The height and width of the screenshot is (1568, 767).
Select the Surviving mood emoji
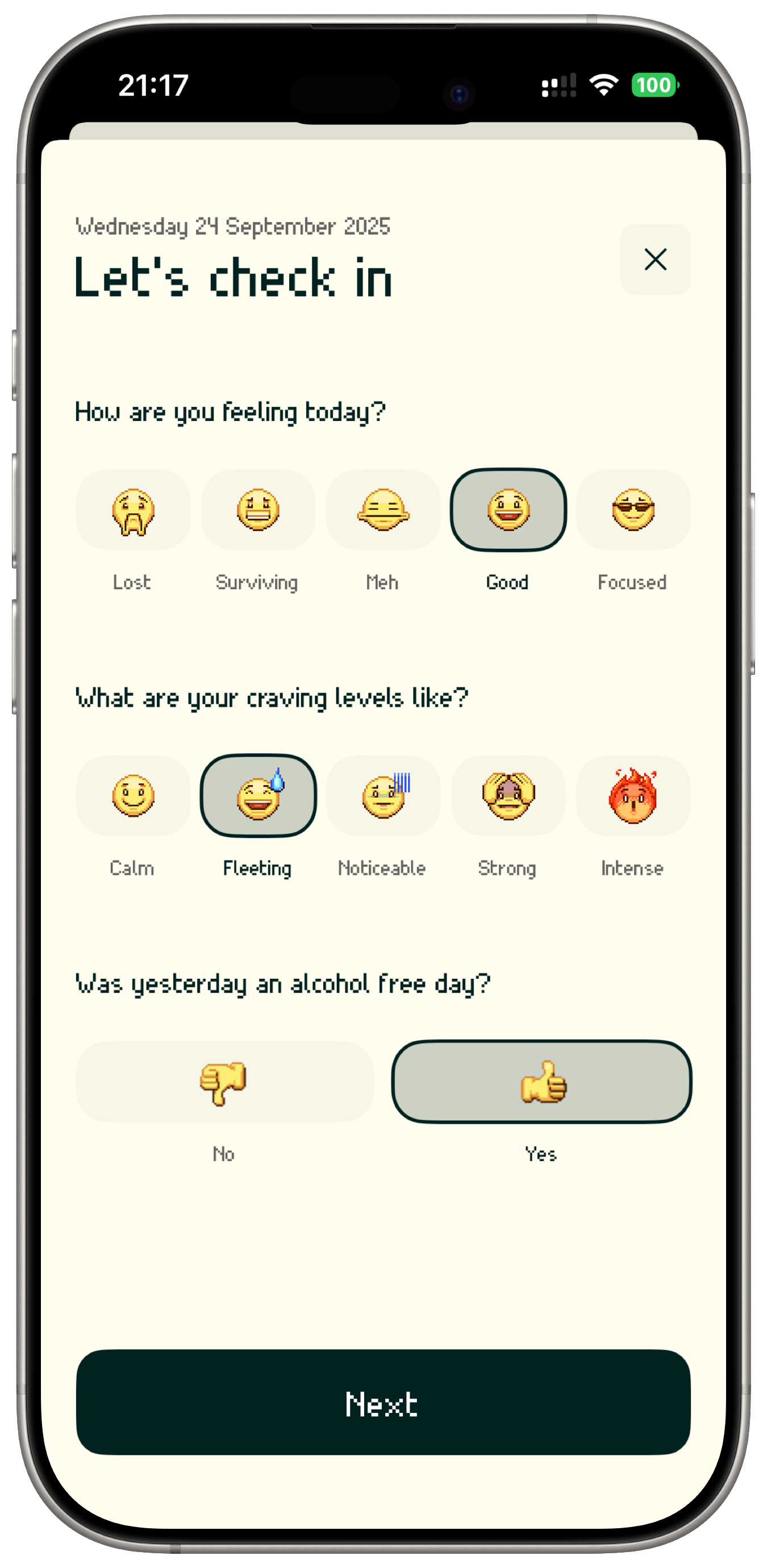pos(258,511)
